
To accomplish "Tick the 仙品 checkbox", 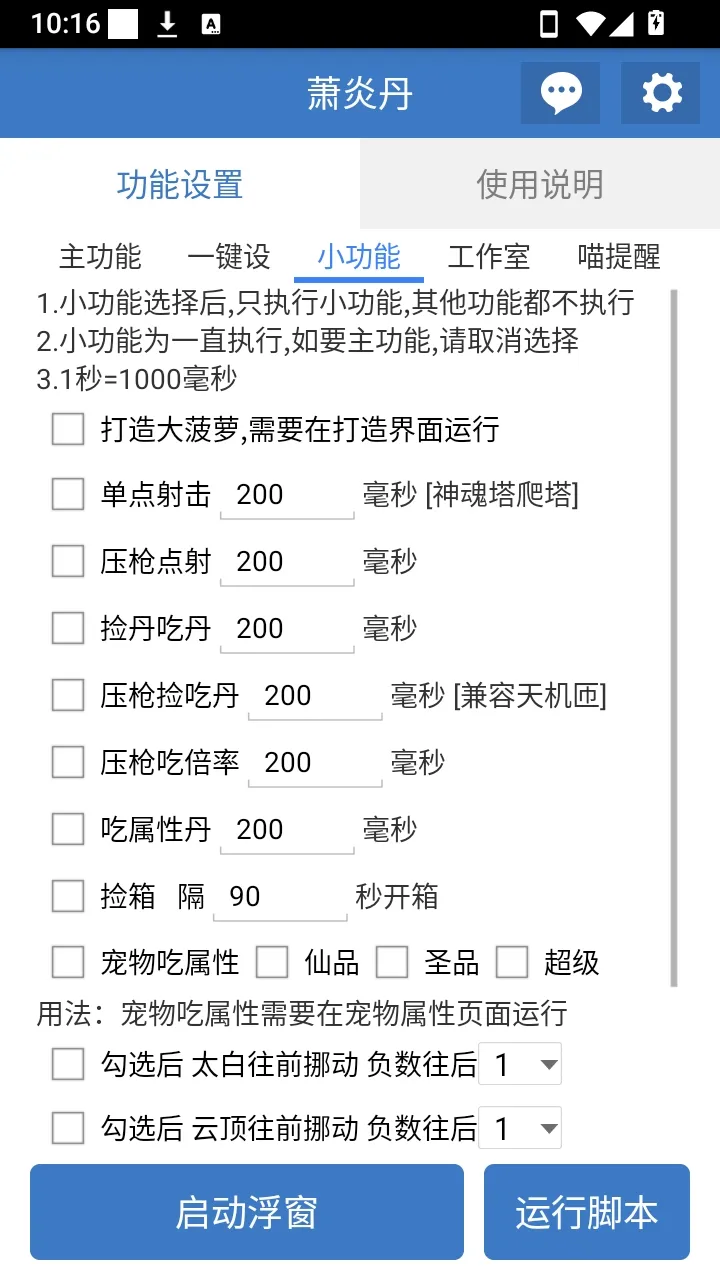I will click(272, 963).
